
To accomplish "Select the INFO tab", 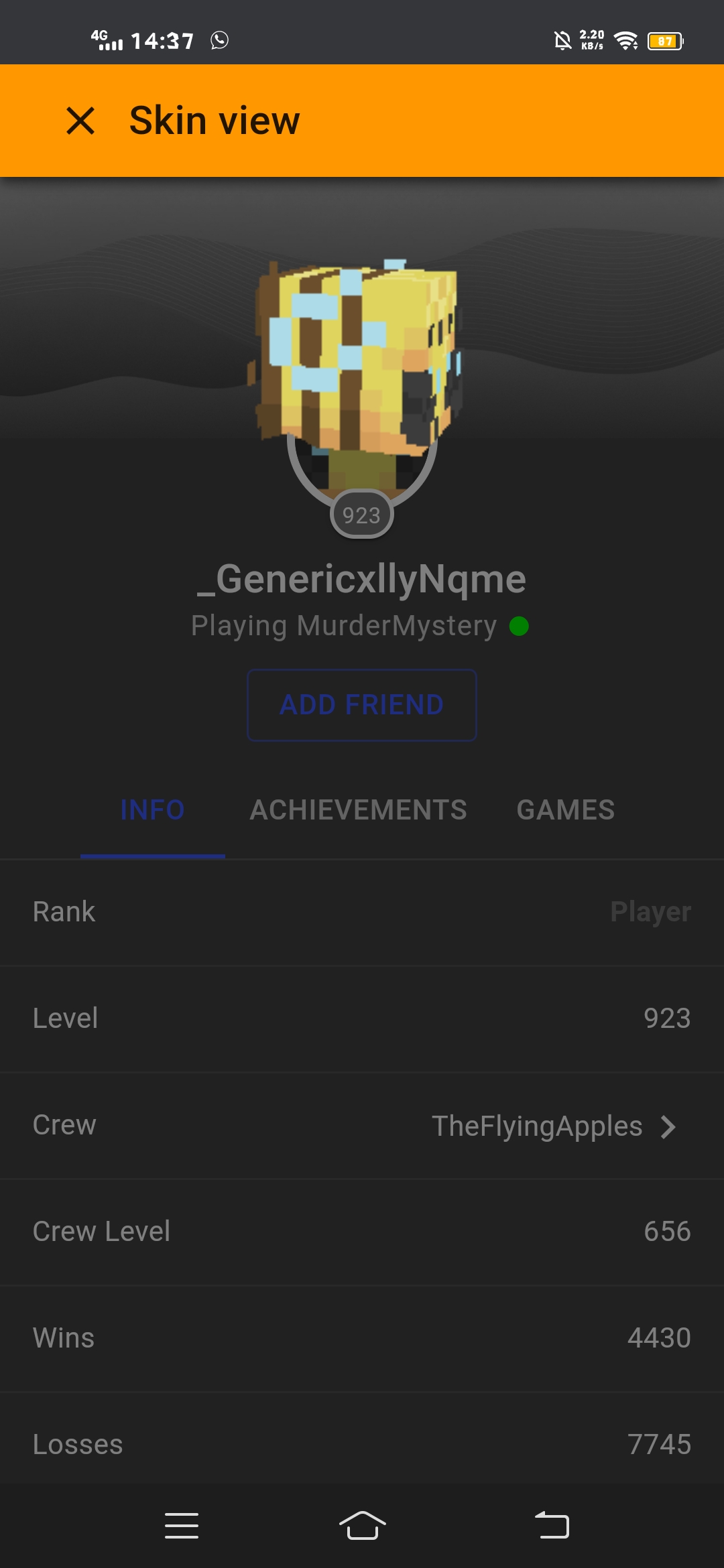I will [x=152, y=809].
